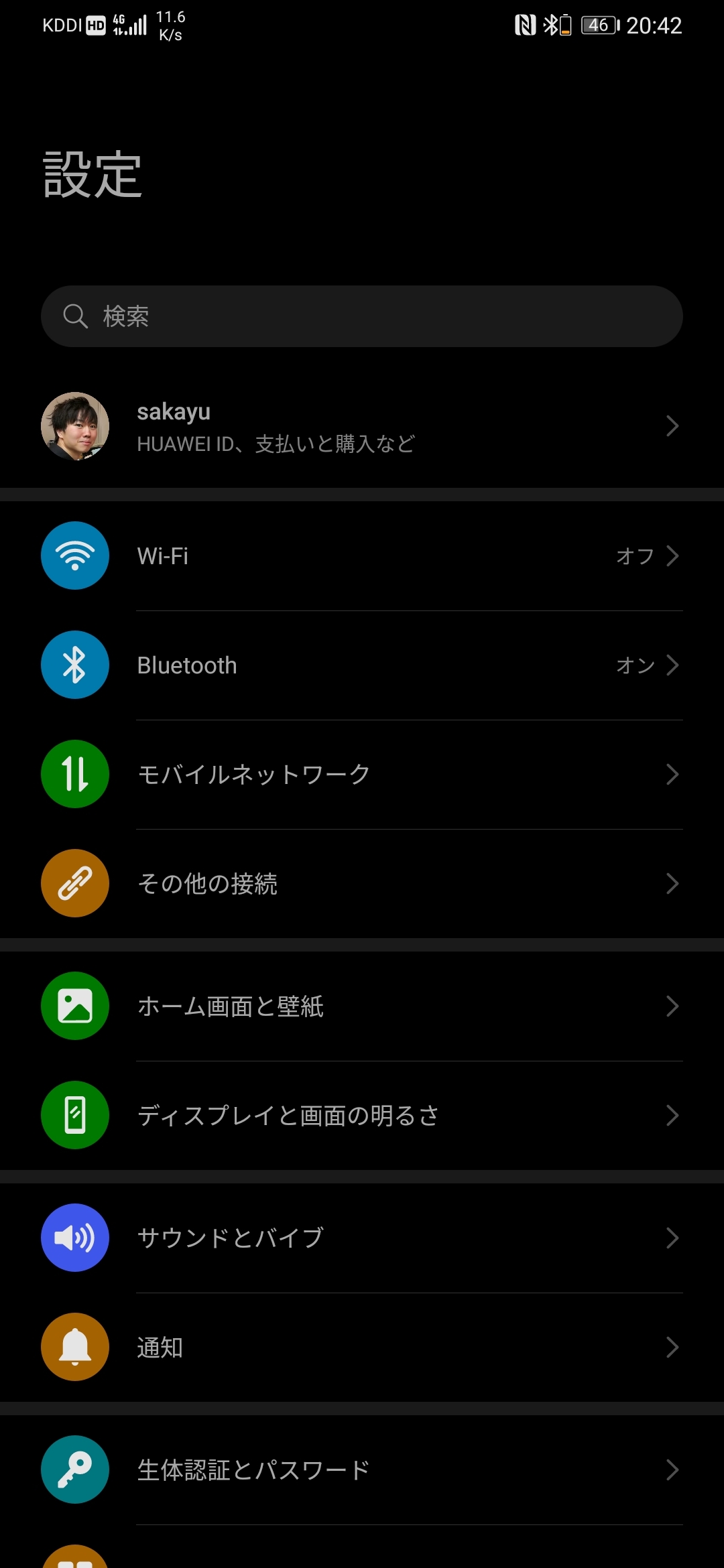Open Bluetooth settings

(x=362, y=665)
